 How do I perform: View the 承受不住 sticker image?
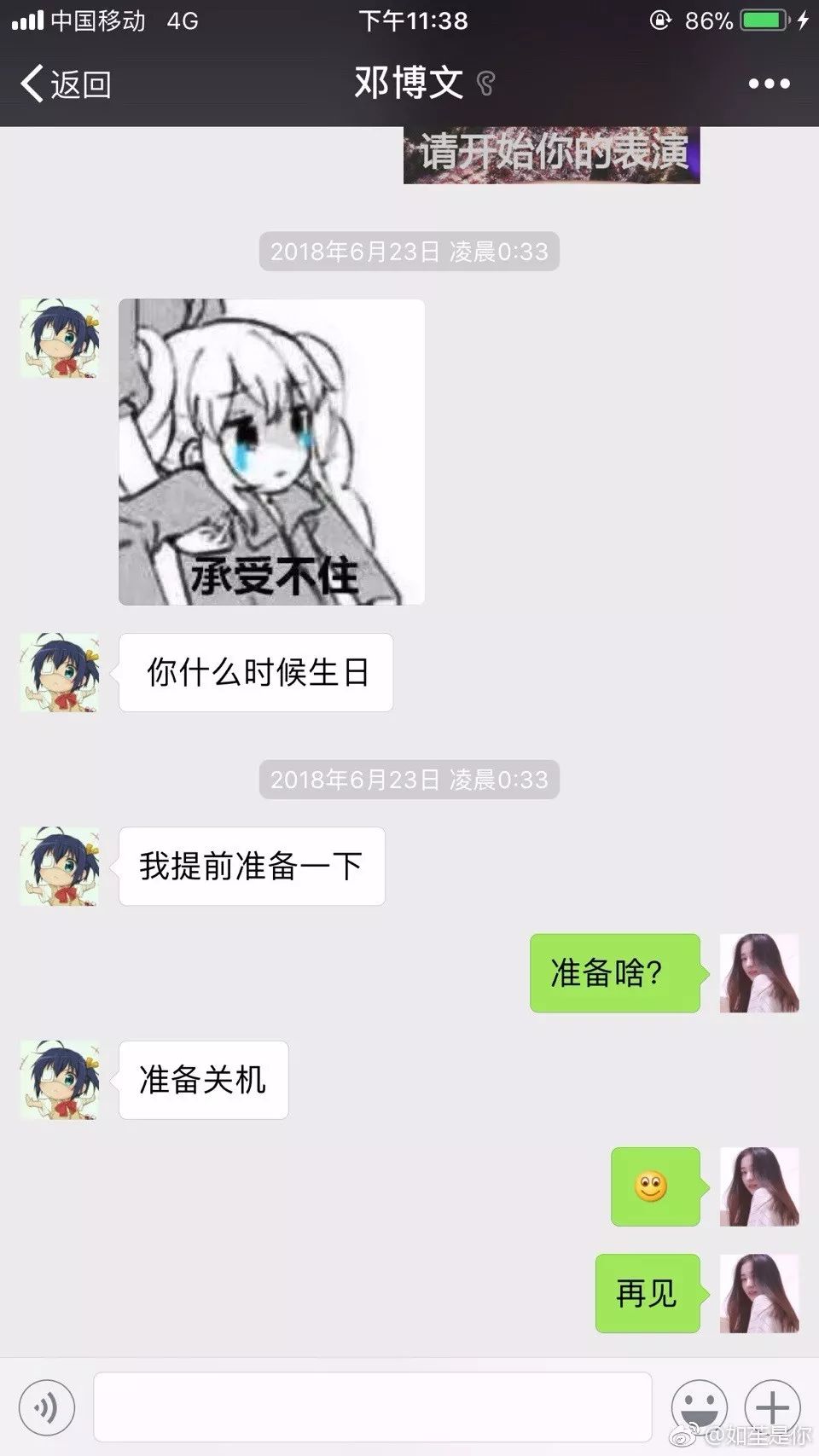click(271, 452)
